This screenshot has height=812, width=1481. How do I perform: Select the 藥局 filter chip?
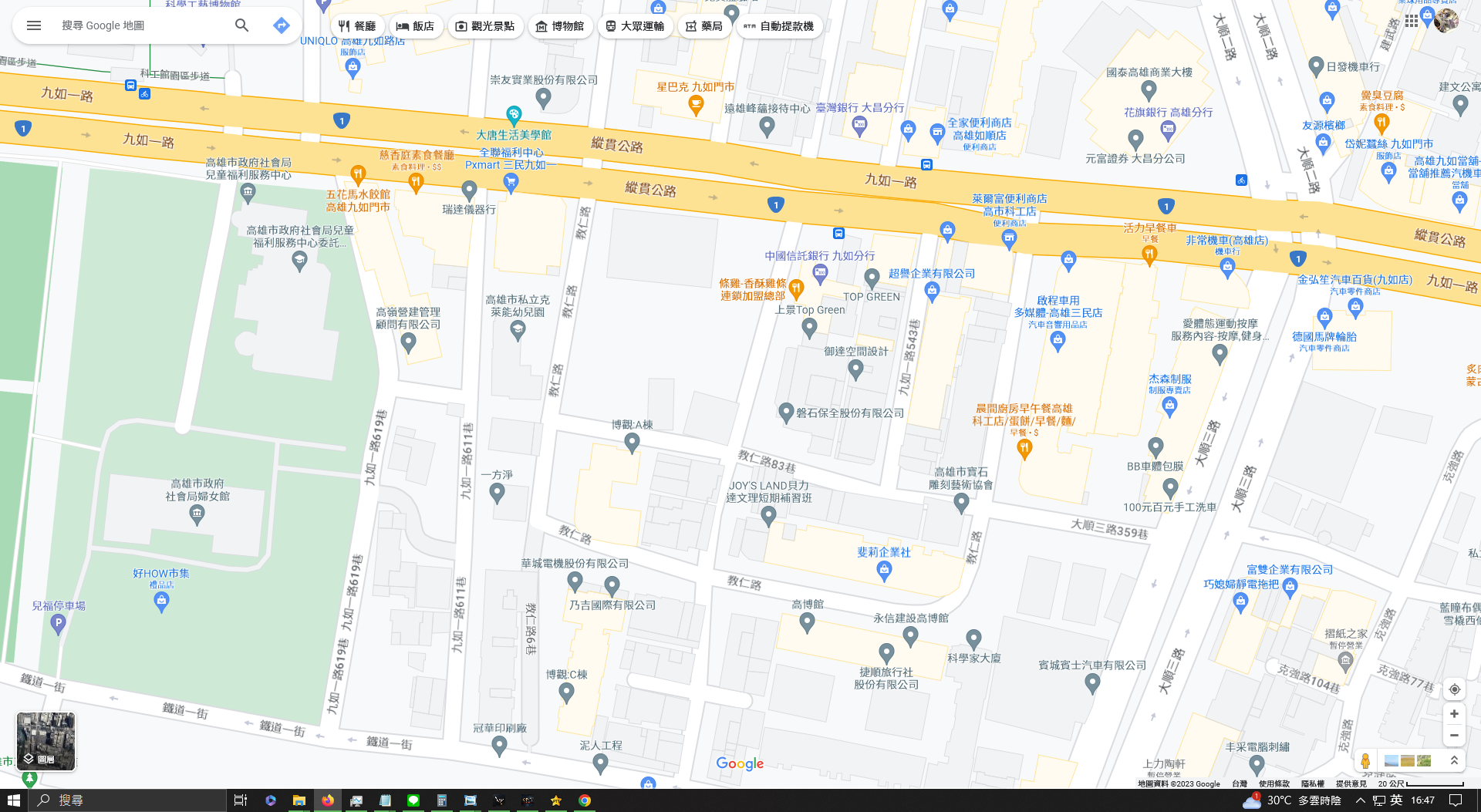pyautogui.click(x=704, y=26)
